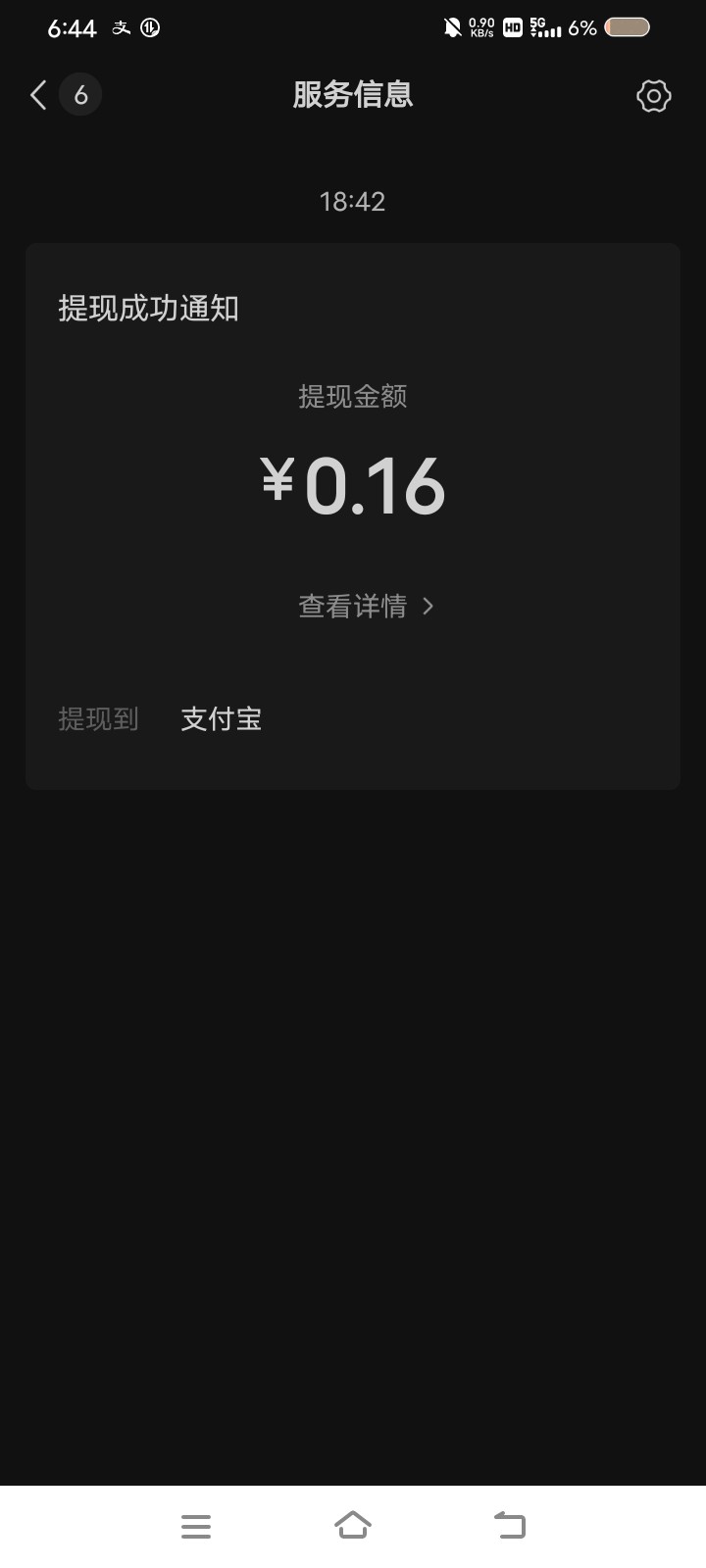Viewport: 706px width, 1568px height.
Task: Open the 提现成功通知 message card
Action: click(353, 514)
